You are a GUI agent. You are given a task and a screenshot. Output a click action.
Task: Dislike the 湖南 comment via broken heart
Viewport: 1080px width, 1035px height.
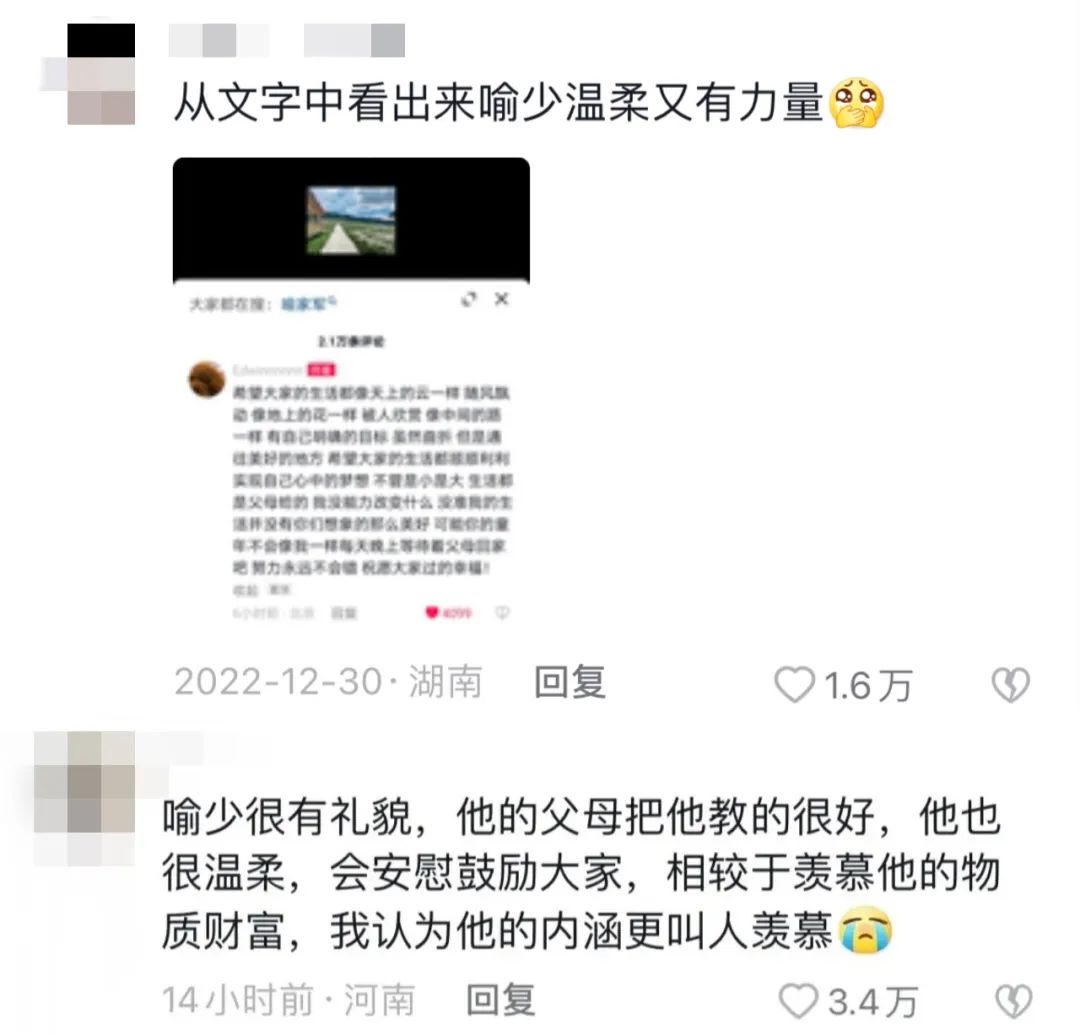pyautogui.click(x=1010, y=685)
